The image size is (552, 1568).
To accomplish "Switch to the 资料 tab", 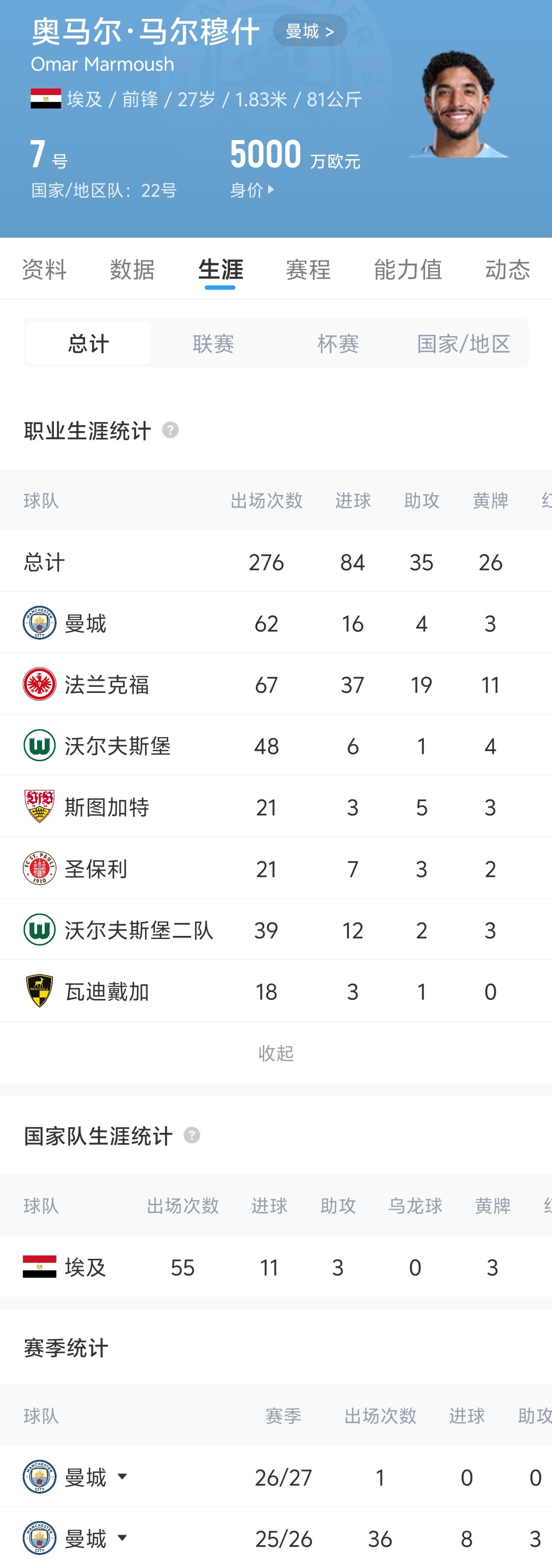I will pos(45,269).
